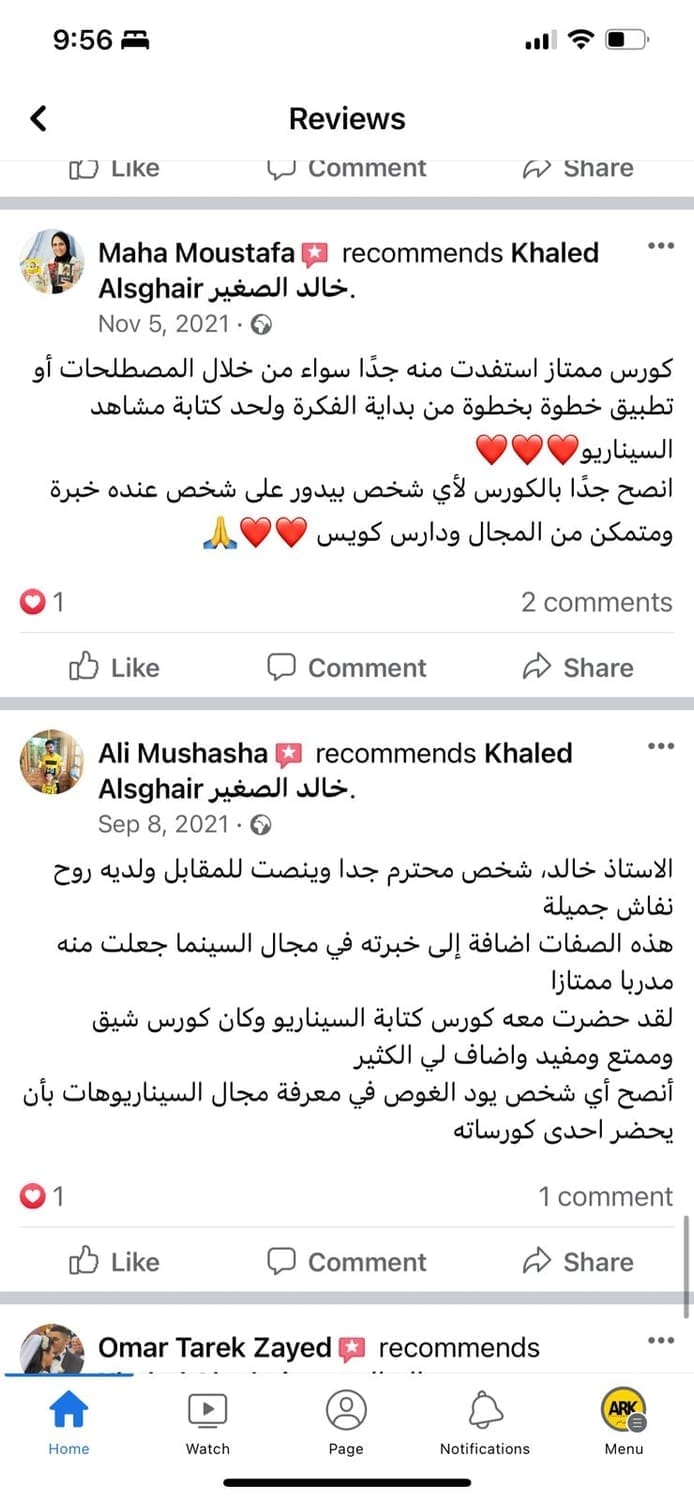694x1500 pixels.
Task: Open Ali Mushasha's profile picture
Action: coord(51,761)
